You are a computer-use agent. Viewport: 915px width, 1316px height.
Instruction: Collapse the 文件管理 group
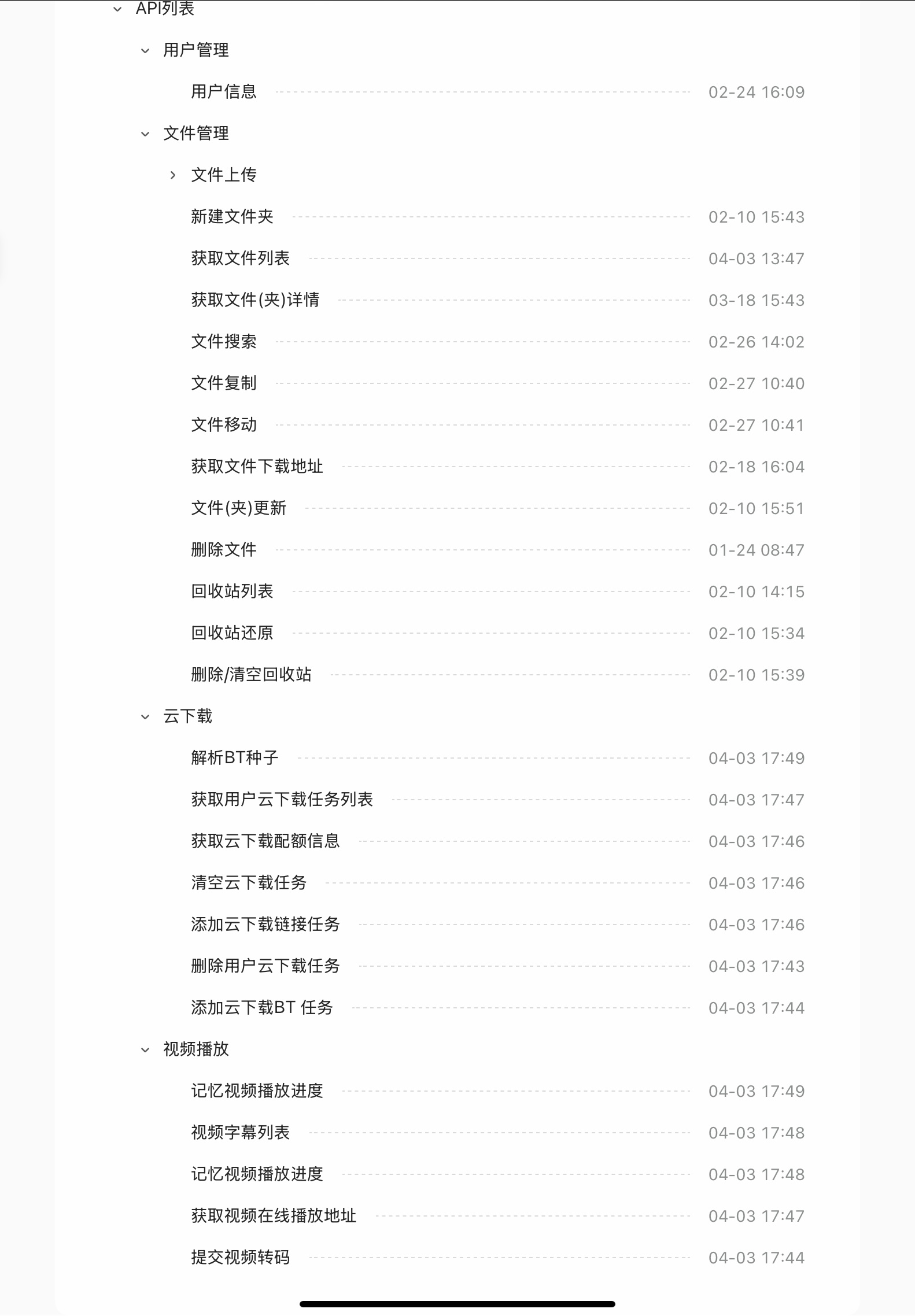[x=145, y=134]
